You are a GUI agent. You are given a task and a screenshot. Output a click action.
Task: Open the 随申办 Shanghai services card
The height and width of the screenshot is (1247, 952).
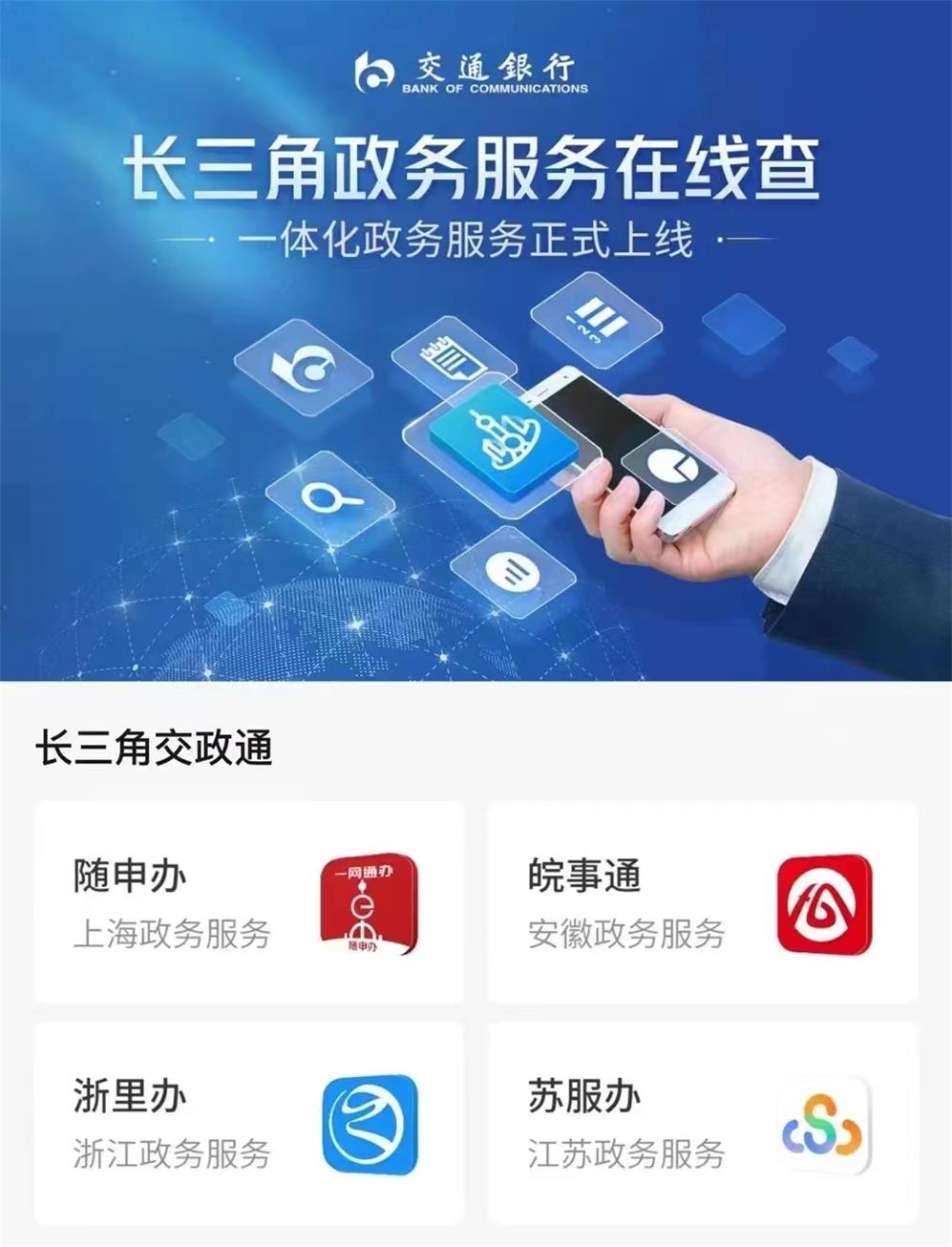248,902
